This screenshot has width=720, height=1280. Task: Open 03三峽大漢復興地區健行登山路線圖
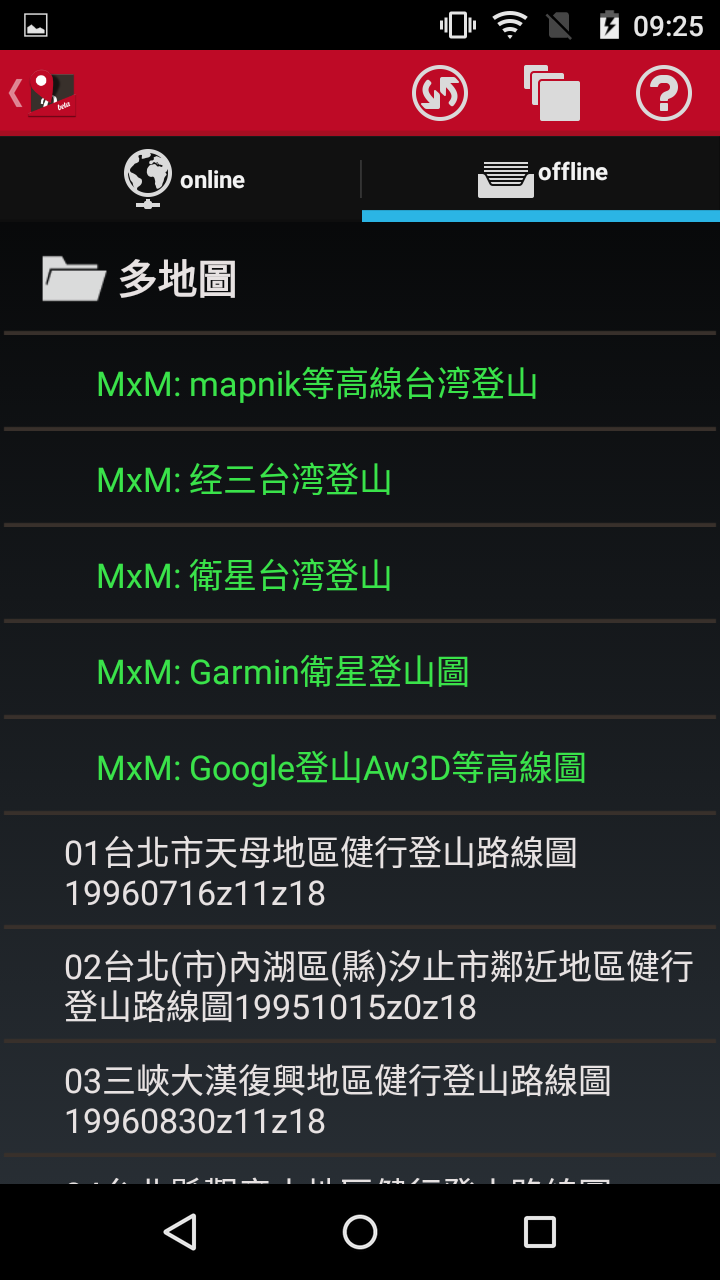click(x=337, y=1100)
